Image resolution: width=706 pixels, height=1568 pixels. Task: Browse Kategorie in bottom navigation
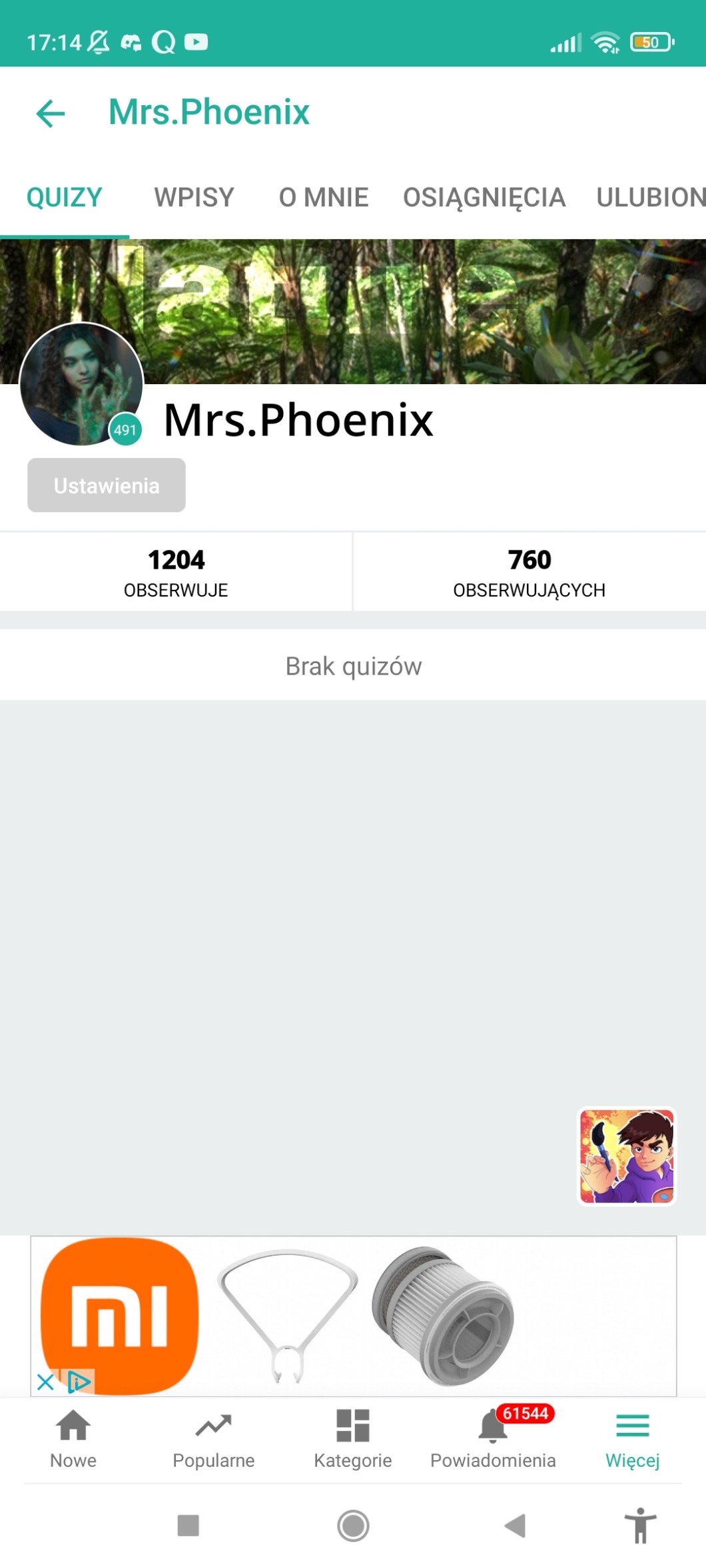[353, 1439]
